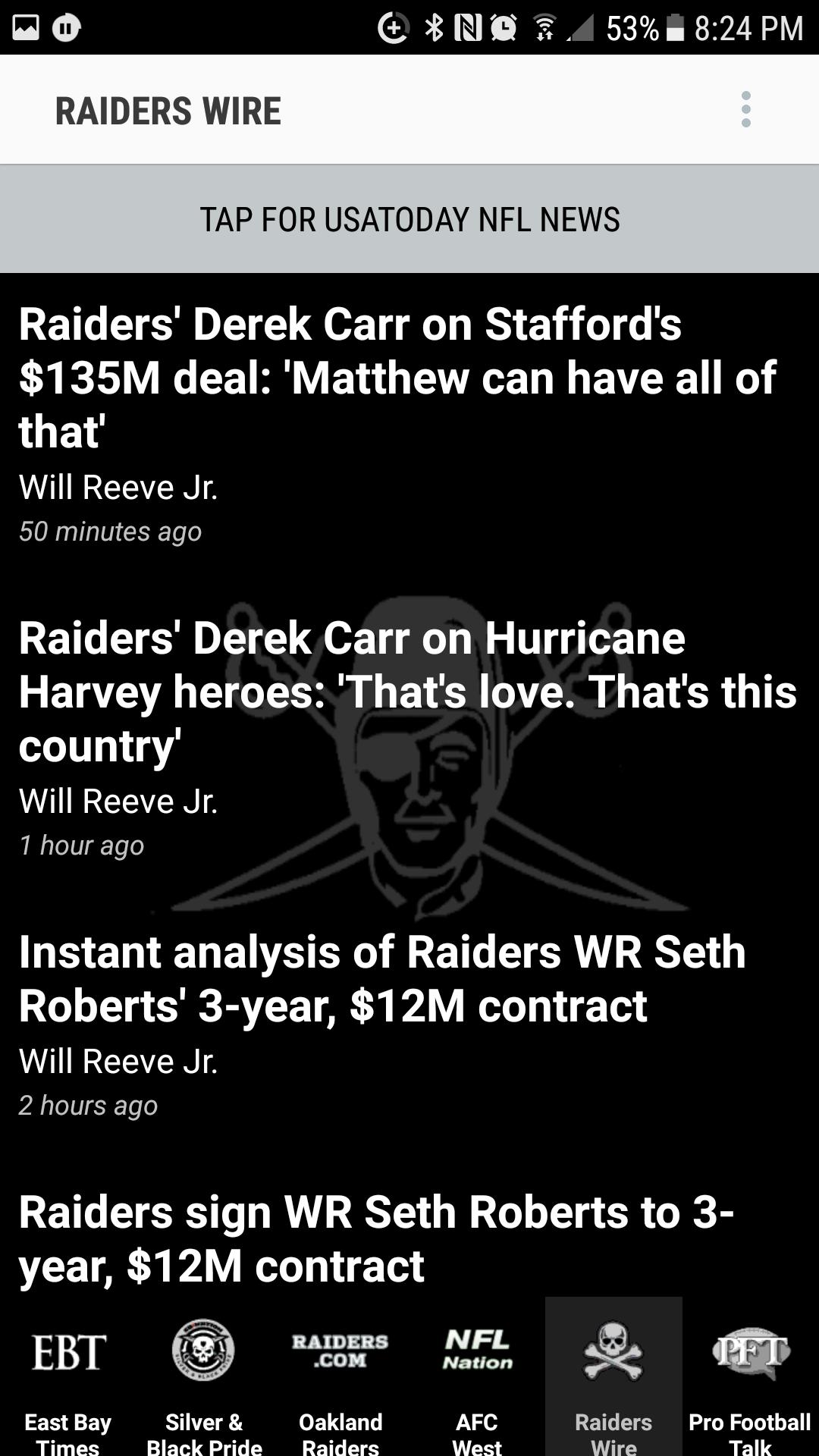Open the three-dot overflow menu
Screen dimensions: 819x1456
click(x=747, y=109)
